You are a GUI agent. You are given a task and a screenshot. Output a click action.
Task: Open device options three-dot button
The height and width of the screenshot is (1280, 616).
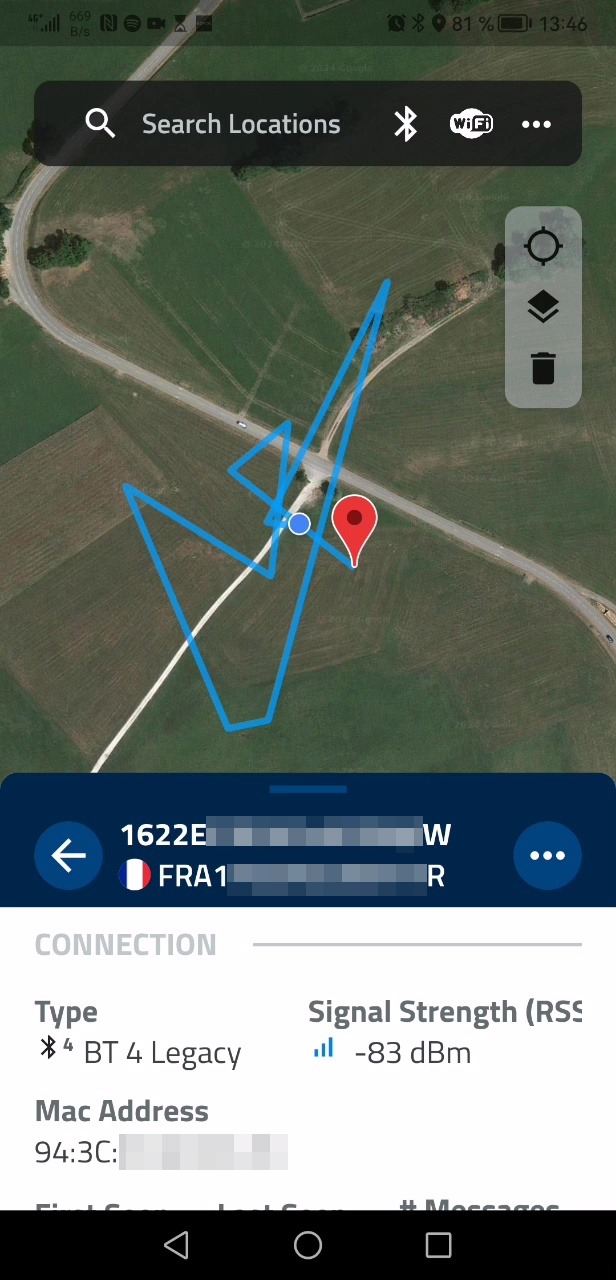[x=547, y=855]
